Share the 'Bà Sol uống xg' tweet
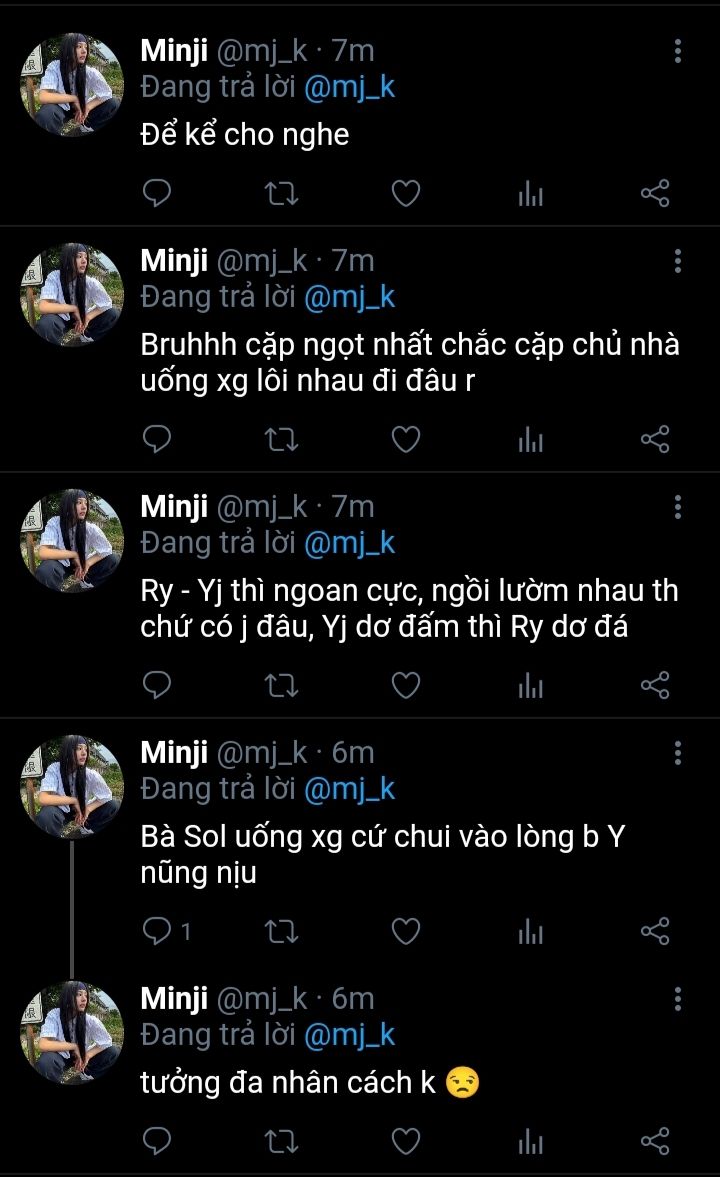The image size is (720, 1177). click(654, 931)
